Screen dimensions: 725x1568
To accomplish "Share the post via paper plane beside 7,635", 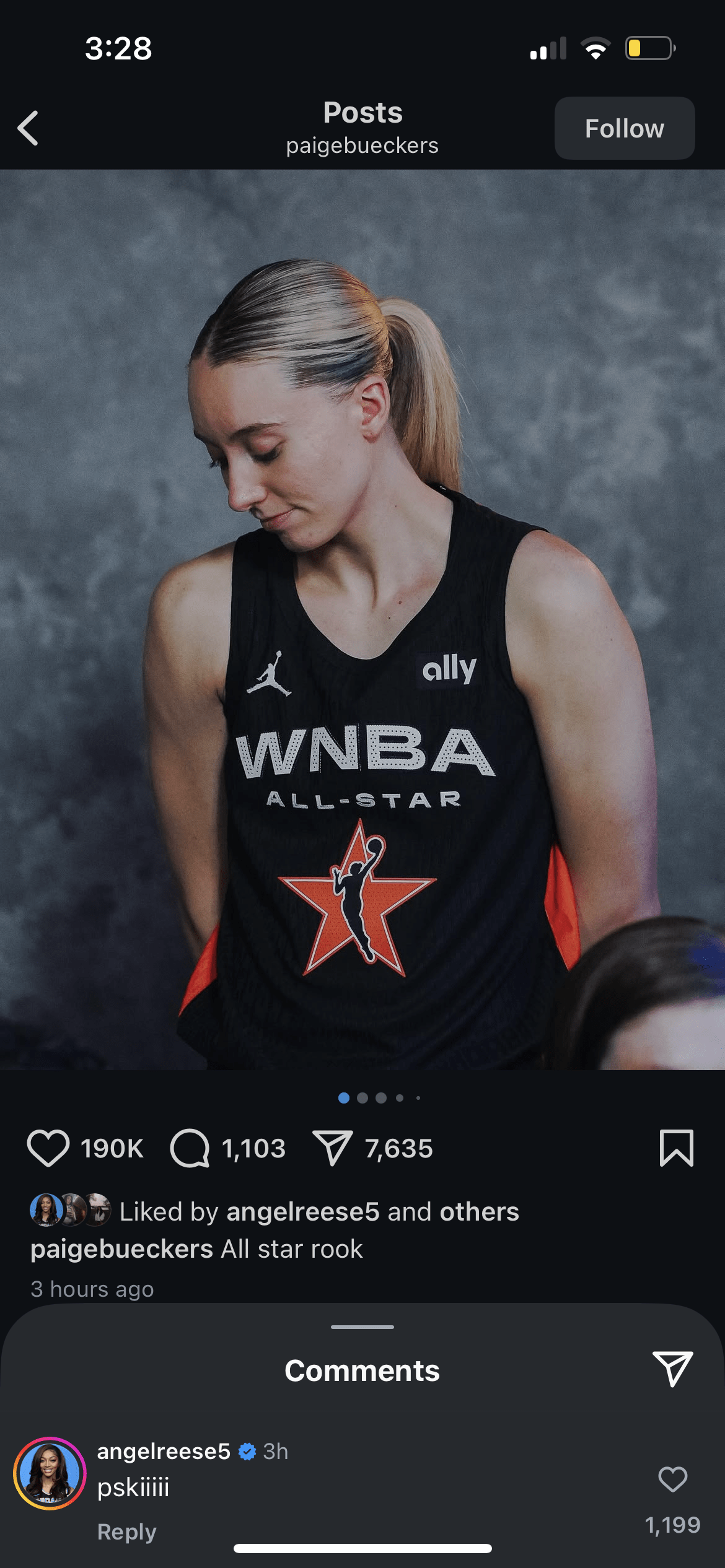I will 333,1148.
